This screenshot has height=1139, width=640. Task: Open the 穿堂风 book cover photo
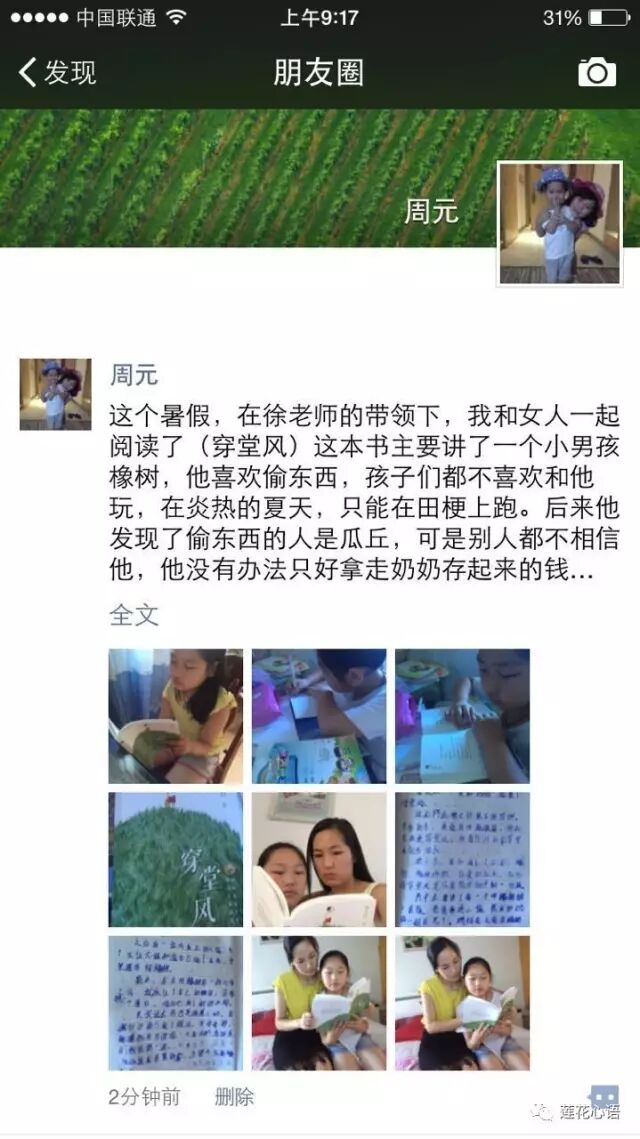pos(175,860)
